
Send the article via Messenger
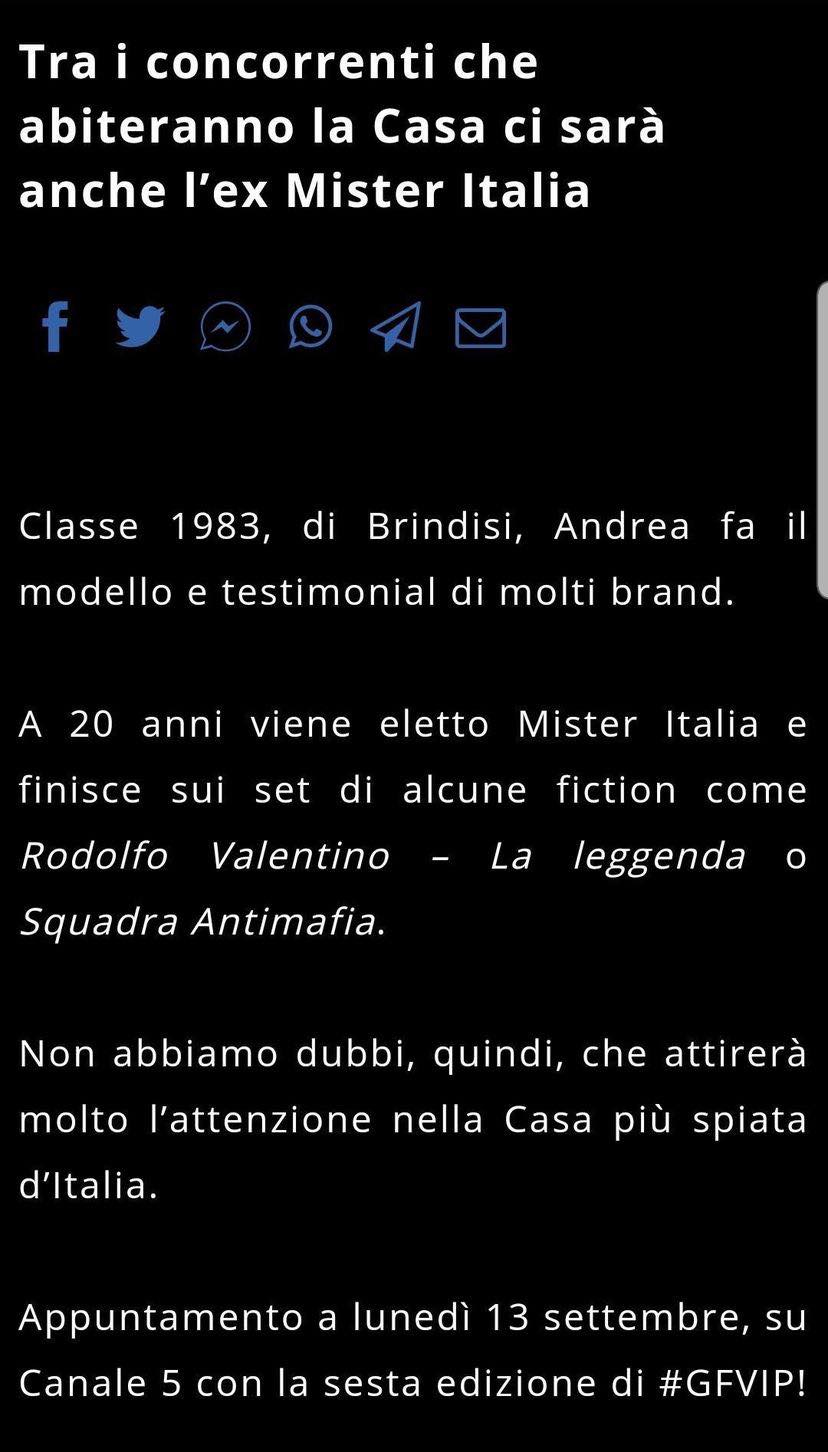tap(225, 327)
